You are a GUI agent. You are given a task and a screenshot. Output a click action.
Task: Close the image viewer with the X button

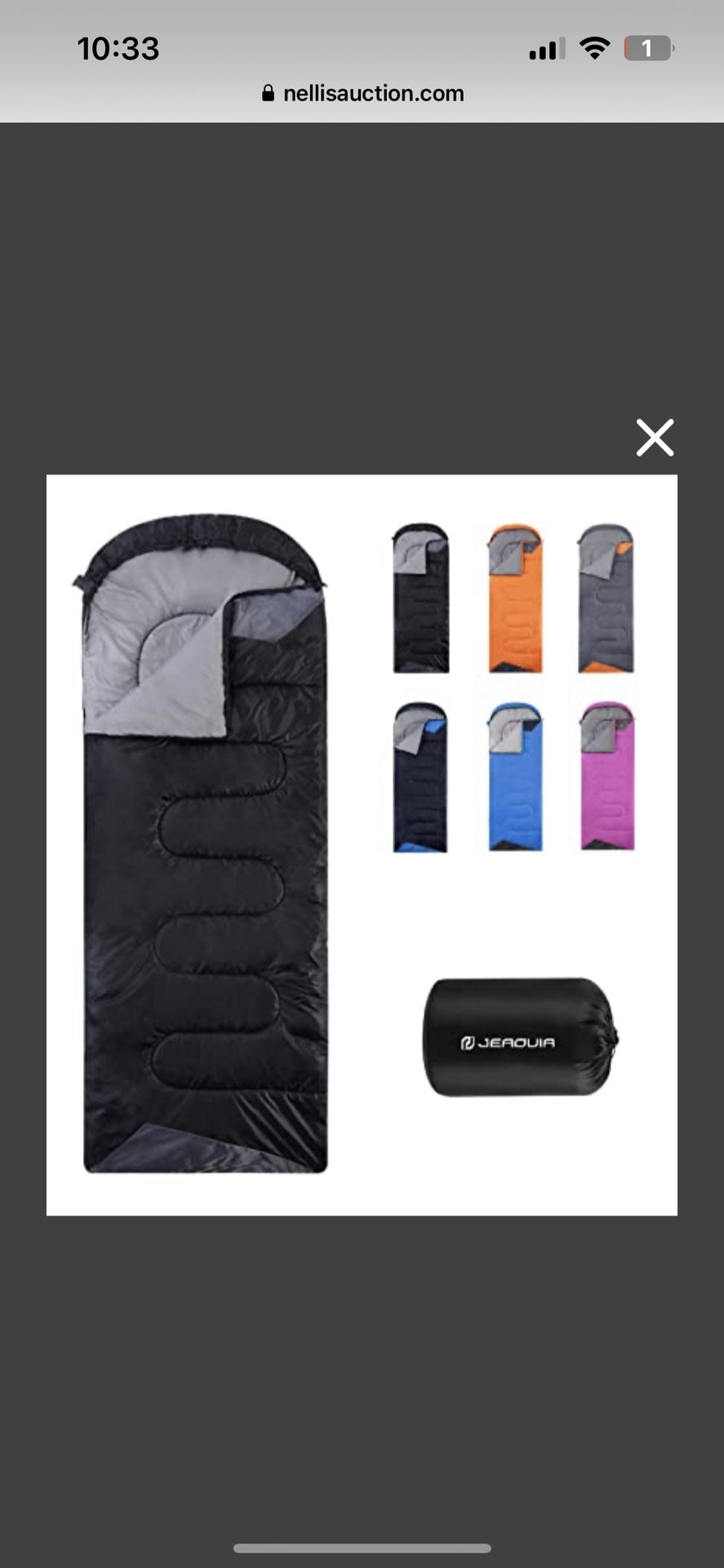[654, 438]
